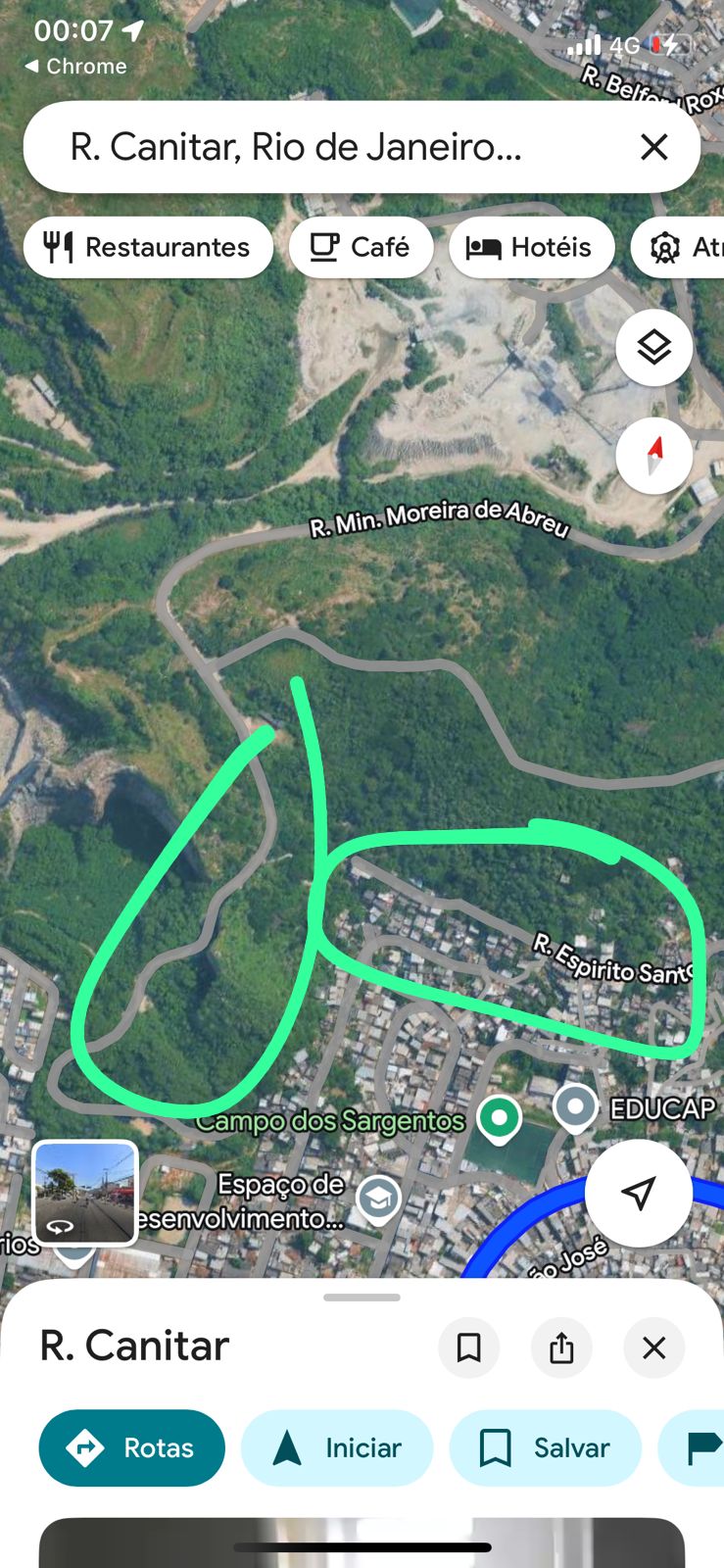
Task: Clear the search with the X
Action: pyautogui.click(x=653, y=147)
